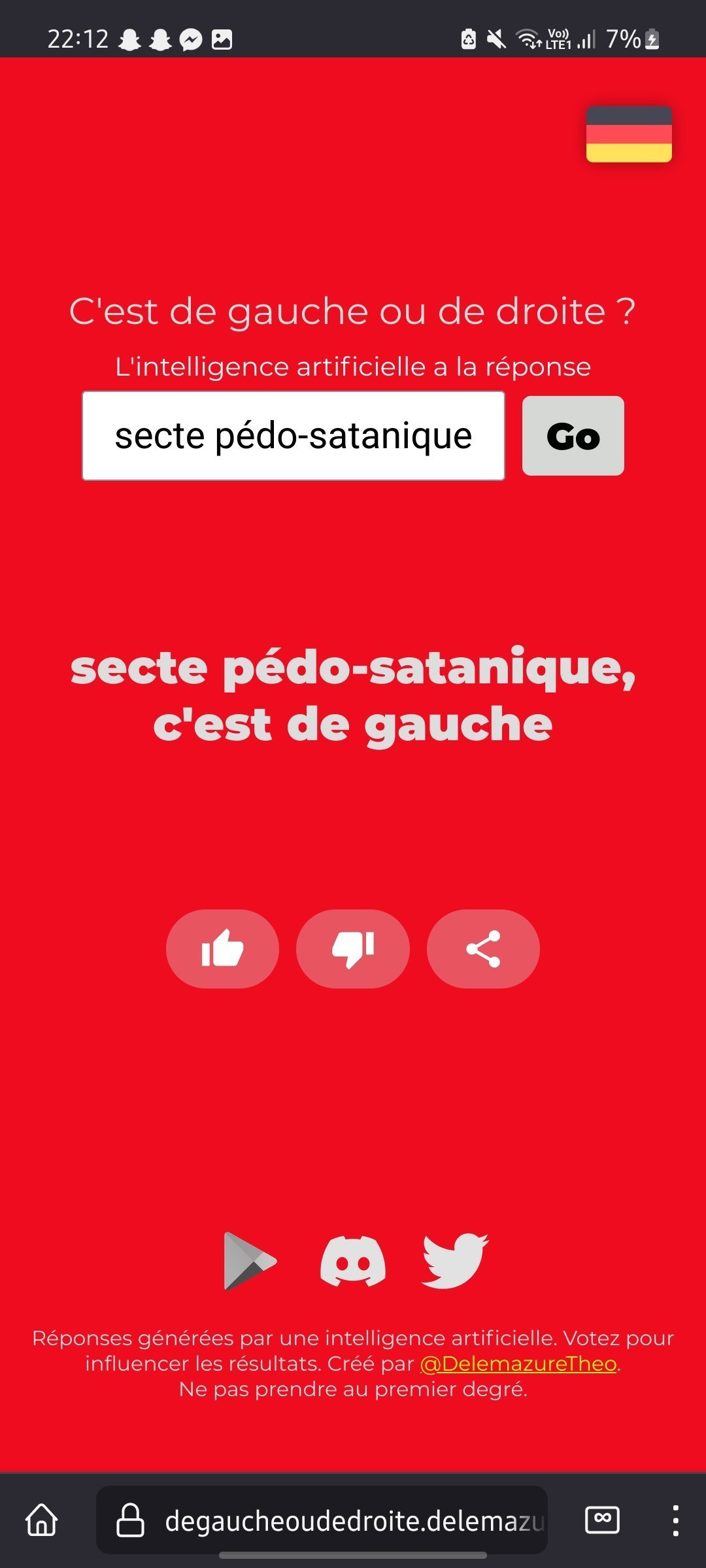Open the browser three-dot menu

click(x=675, y=1520)
